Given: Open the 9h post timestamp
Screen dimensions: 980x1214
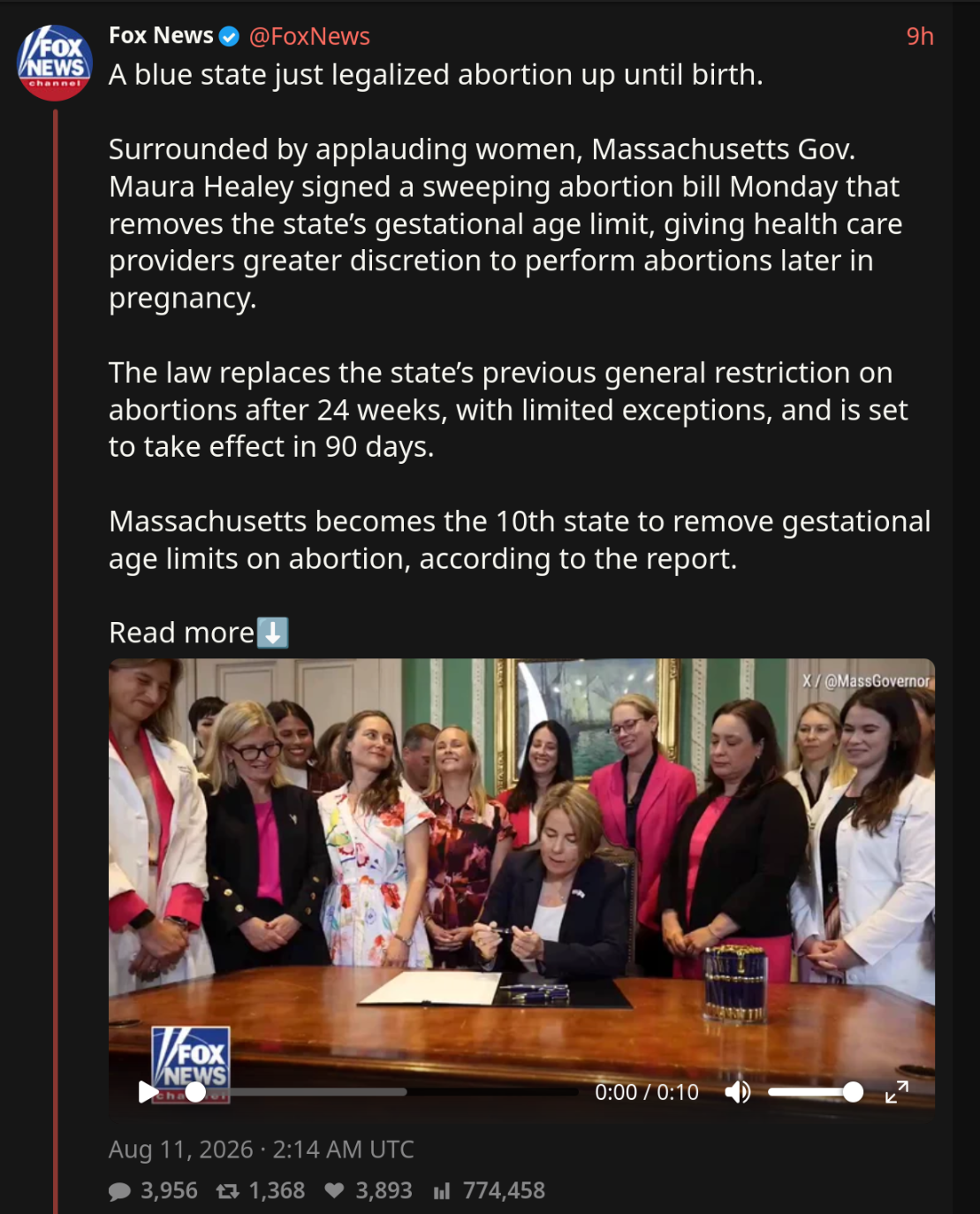Looking at the screenshot, I should click(920, 36).
